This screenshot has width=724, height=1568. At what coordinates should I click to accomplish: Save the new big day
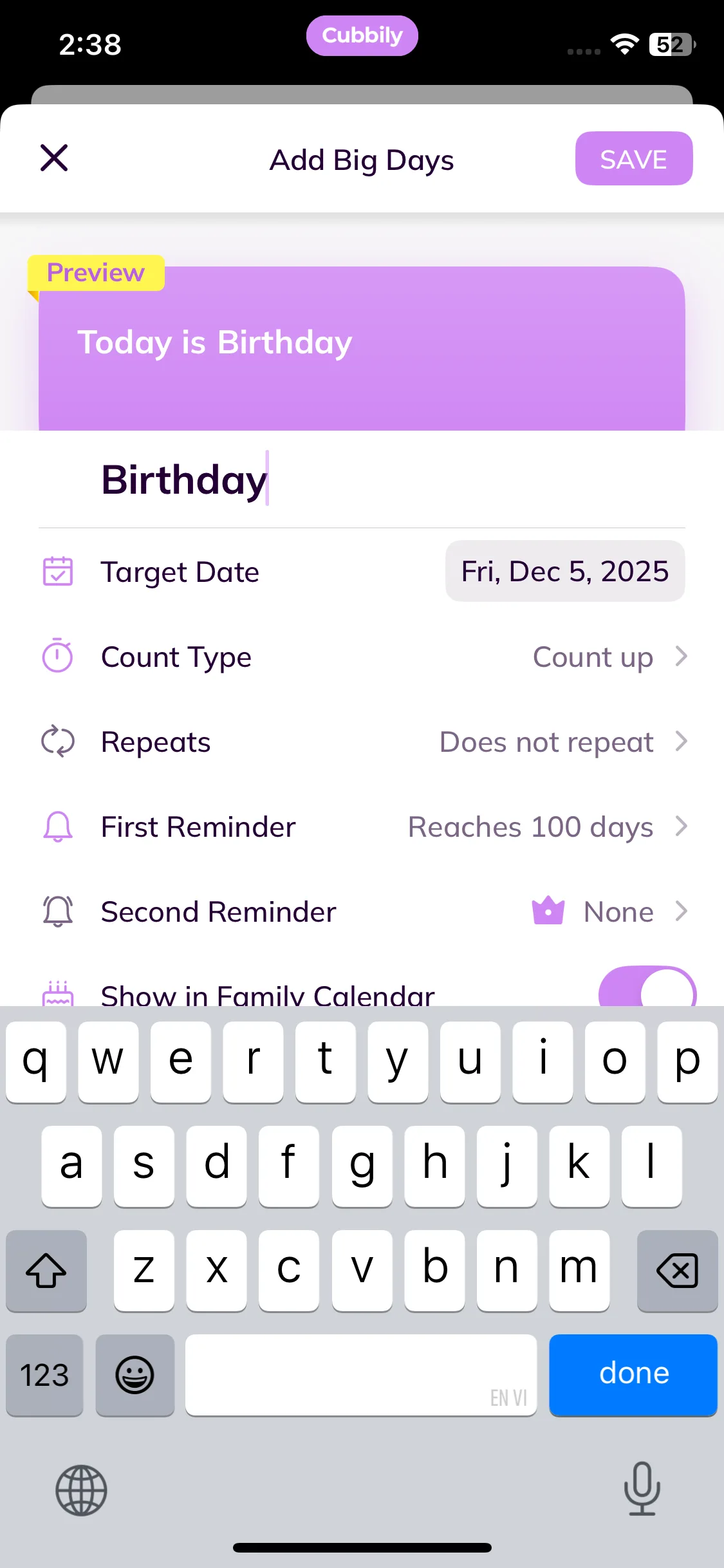click(633, 159)
